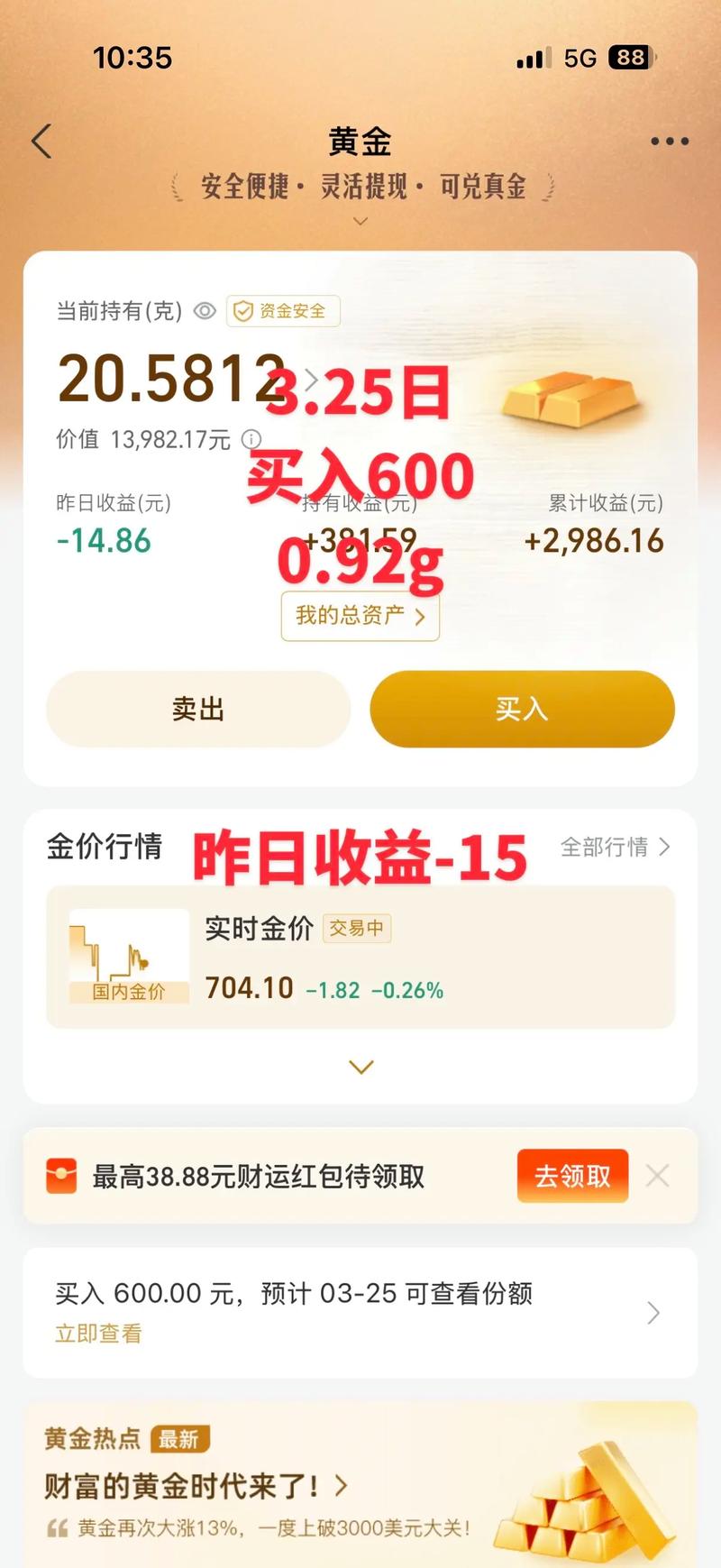This screenshot has width=721, height=1568.
Task: Tap the back arrow on the 黄金 page
Action: point(40,142)
